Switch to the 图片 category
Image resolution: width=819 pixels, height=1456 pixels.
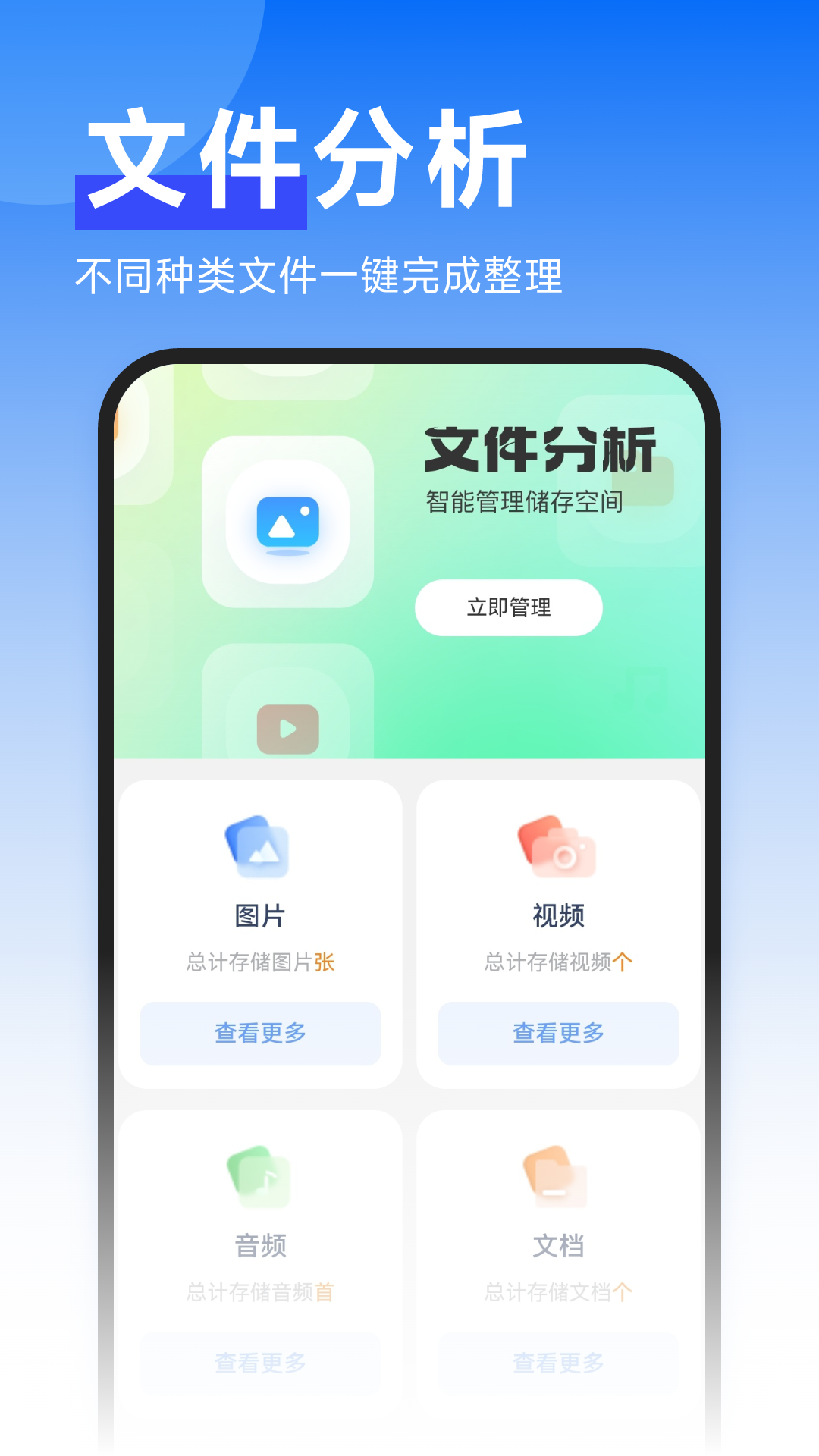pos(260,913)
